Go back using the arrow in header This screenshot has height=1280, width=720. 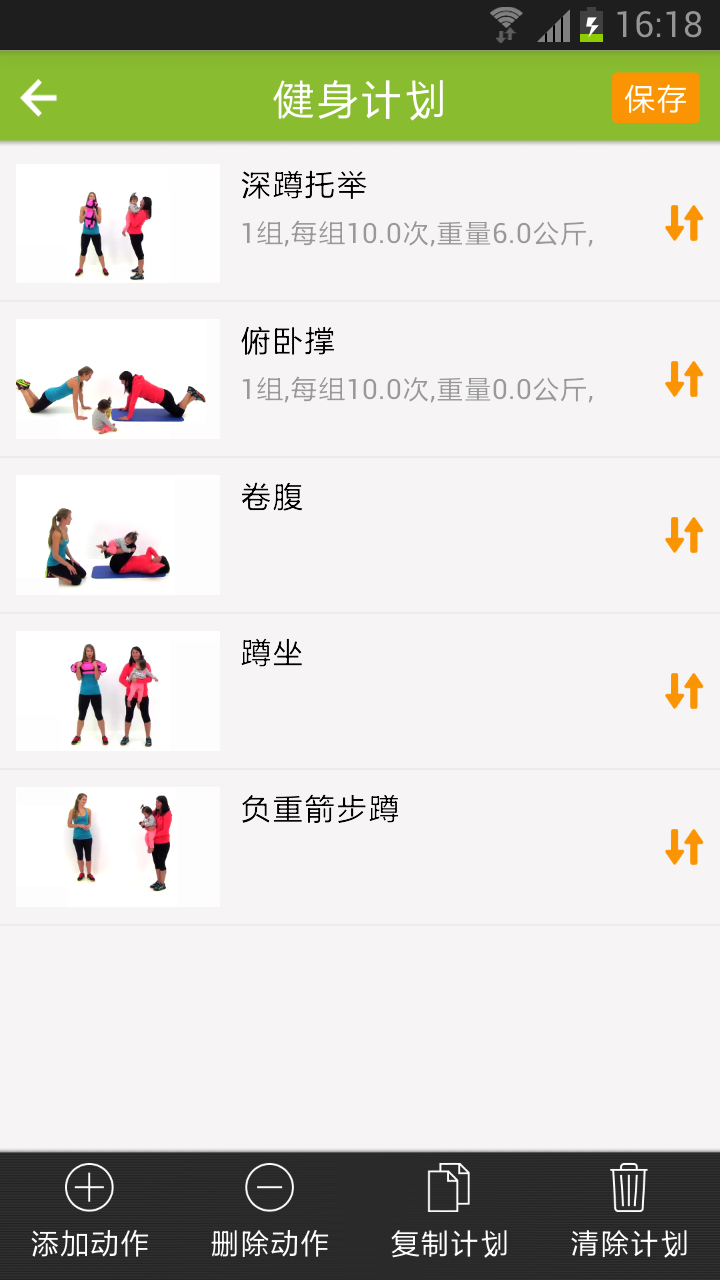click(x=39, y=98)
